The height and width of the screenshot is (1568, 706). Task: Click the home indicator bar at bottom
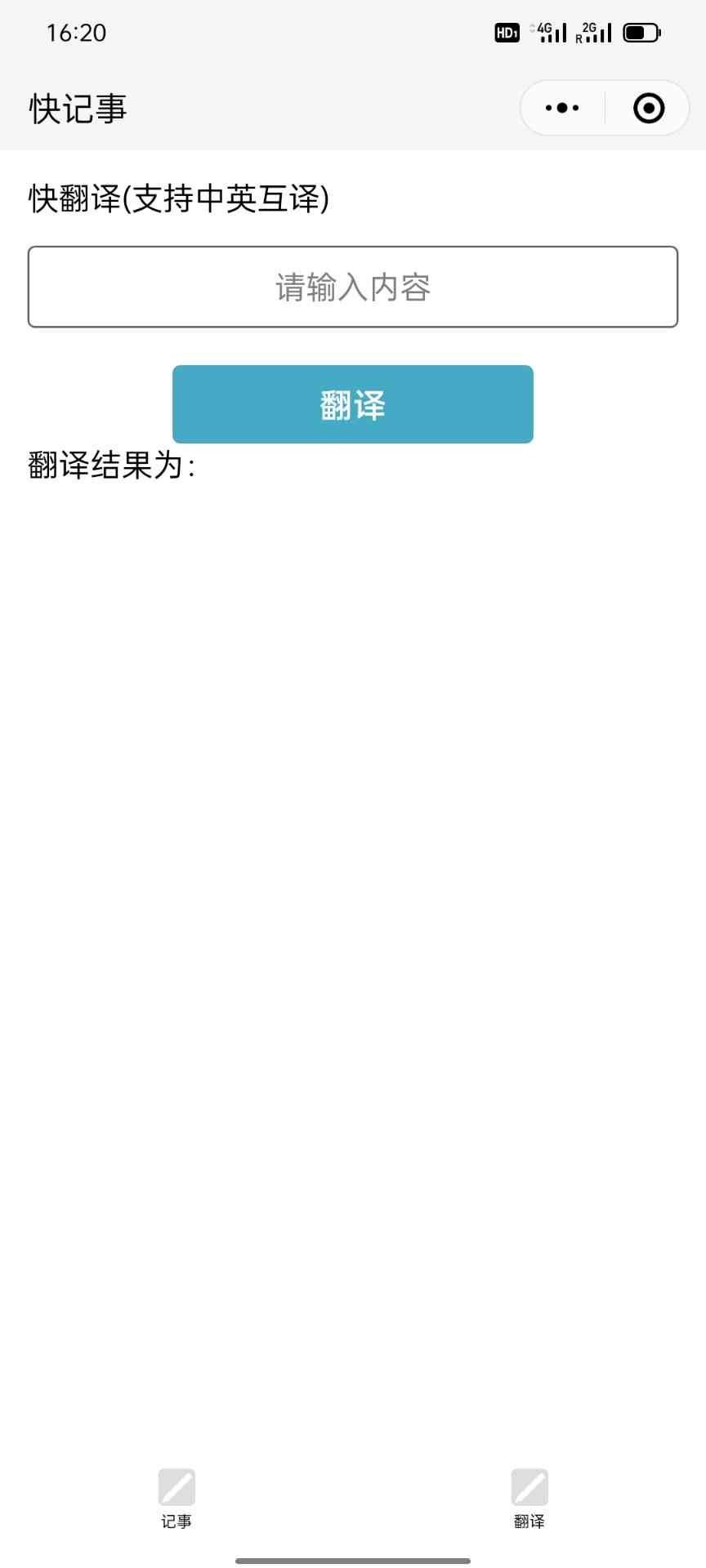coord(352,1557)
